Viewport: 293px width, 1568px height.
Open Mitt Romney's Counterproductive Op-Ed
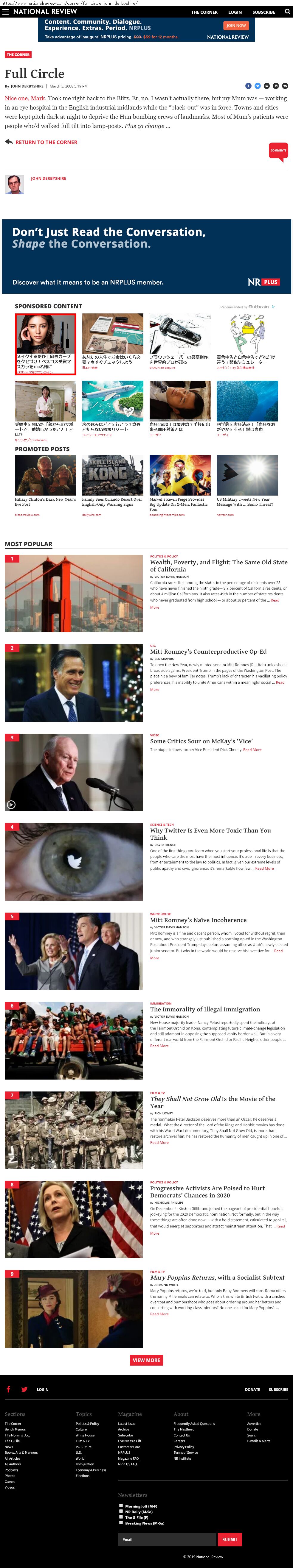click(x=208, y=651)
